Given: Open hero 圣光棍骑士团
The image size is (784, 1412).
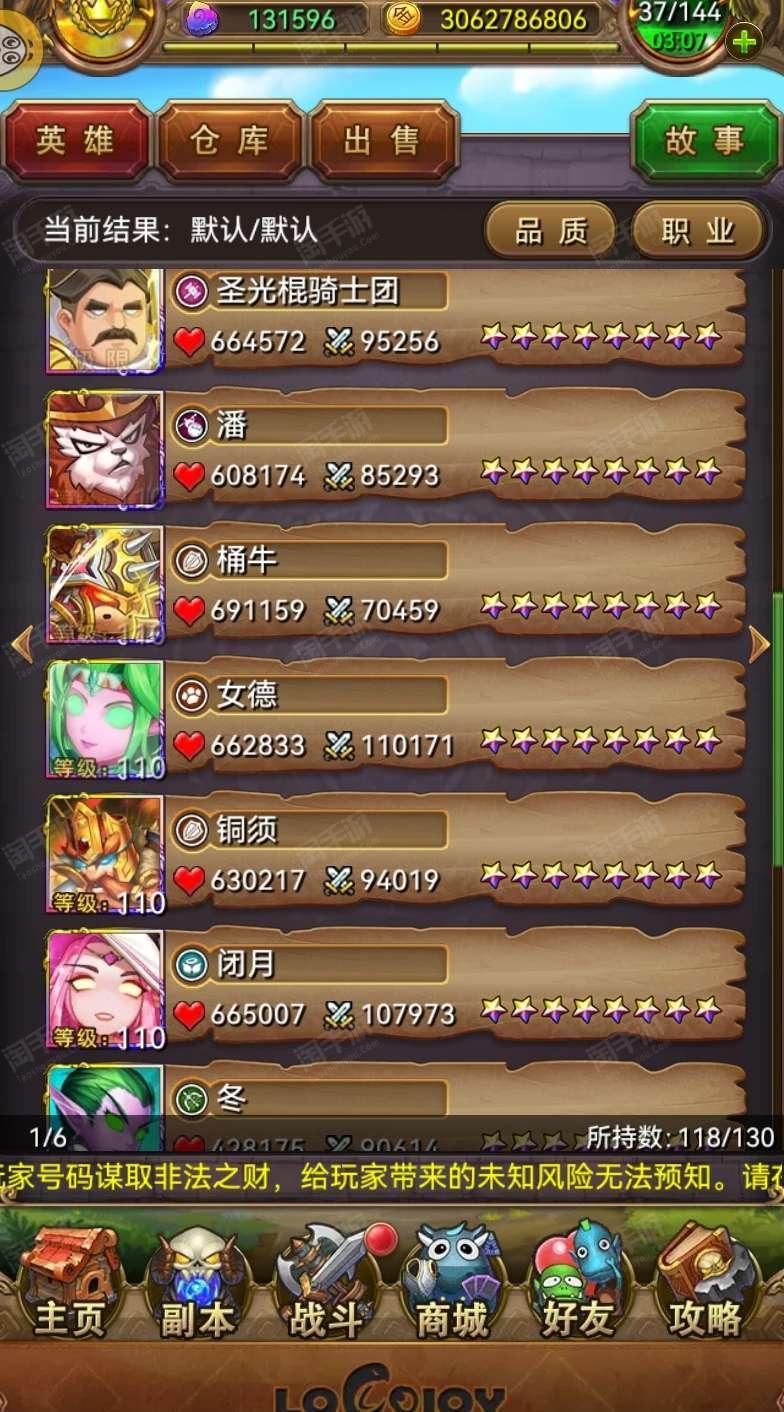Looking at the screenshot, I should 396,318.
